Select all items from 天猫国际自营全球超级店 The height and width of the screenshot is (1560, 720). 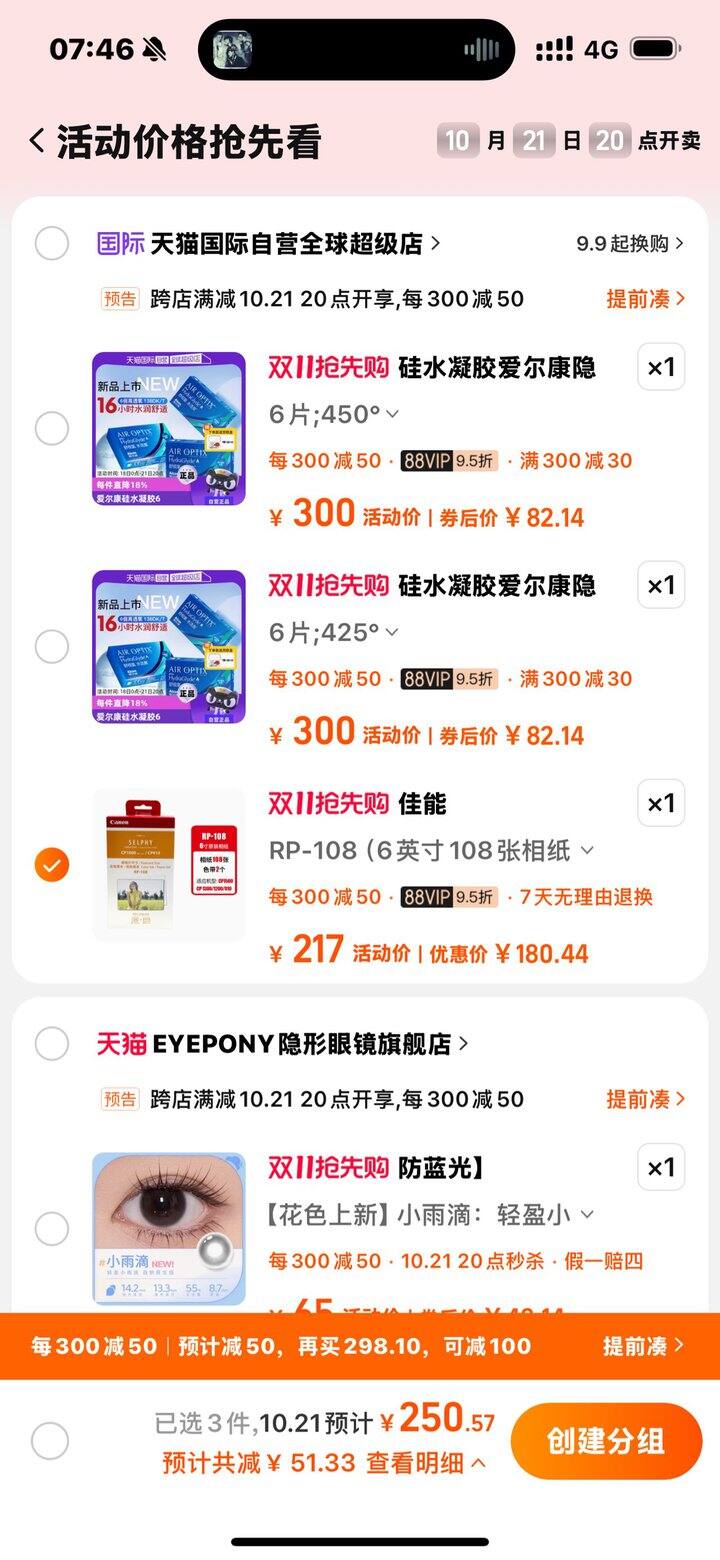51,243
